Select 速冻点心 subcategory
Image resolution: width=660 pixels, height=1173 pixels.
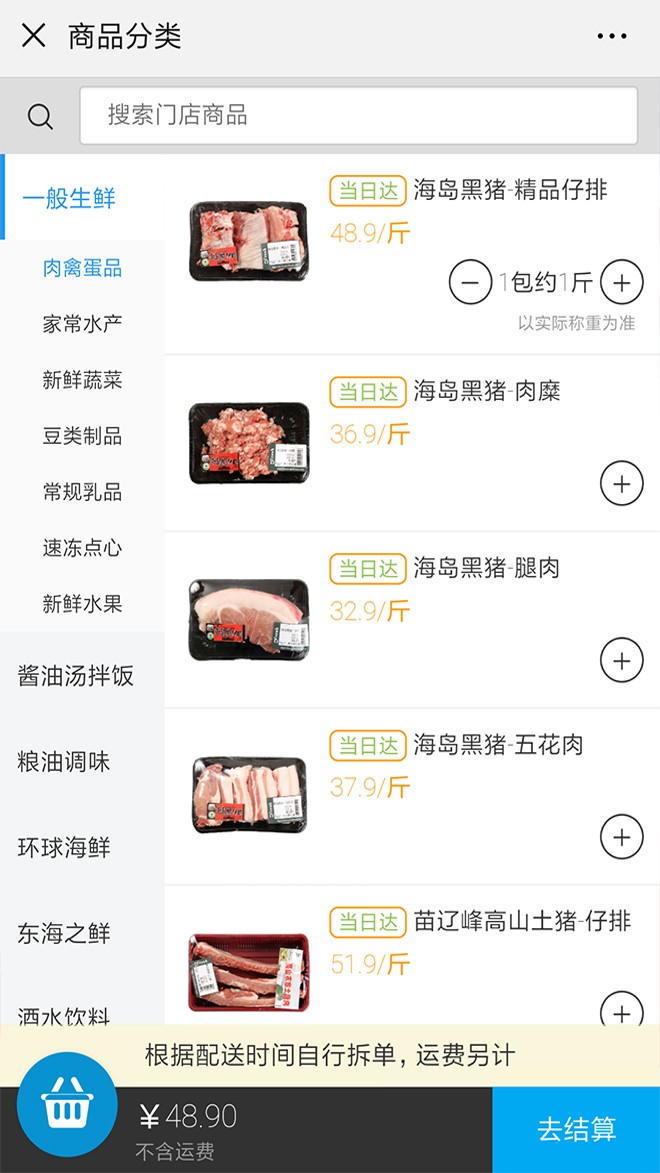click(x=82, y=548)
